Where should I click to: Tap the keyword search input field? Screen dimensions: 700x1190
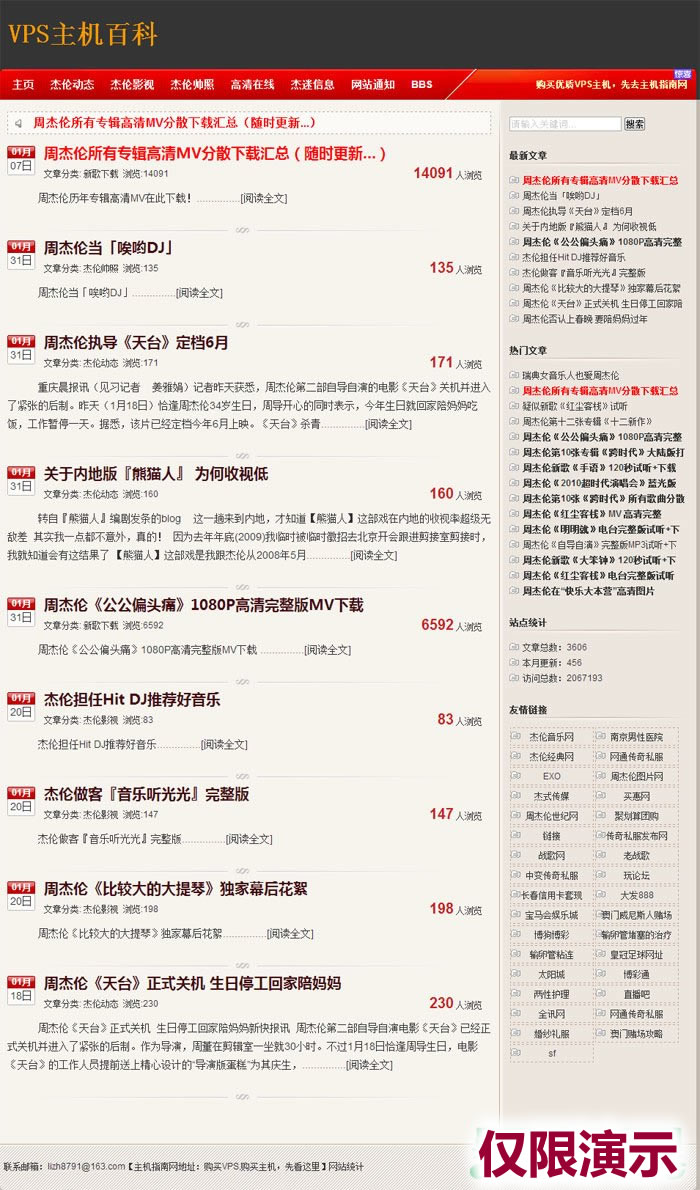pos(564,124)
